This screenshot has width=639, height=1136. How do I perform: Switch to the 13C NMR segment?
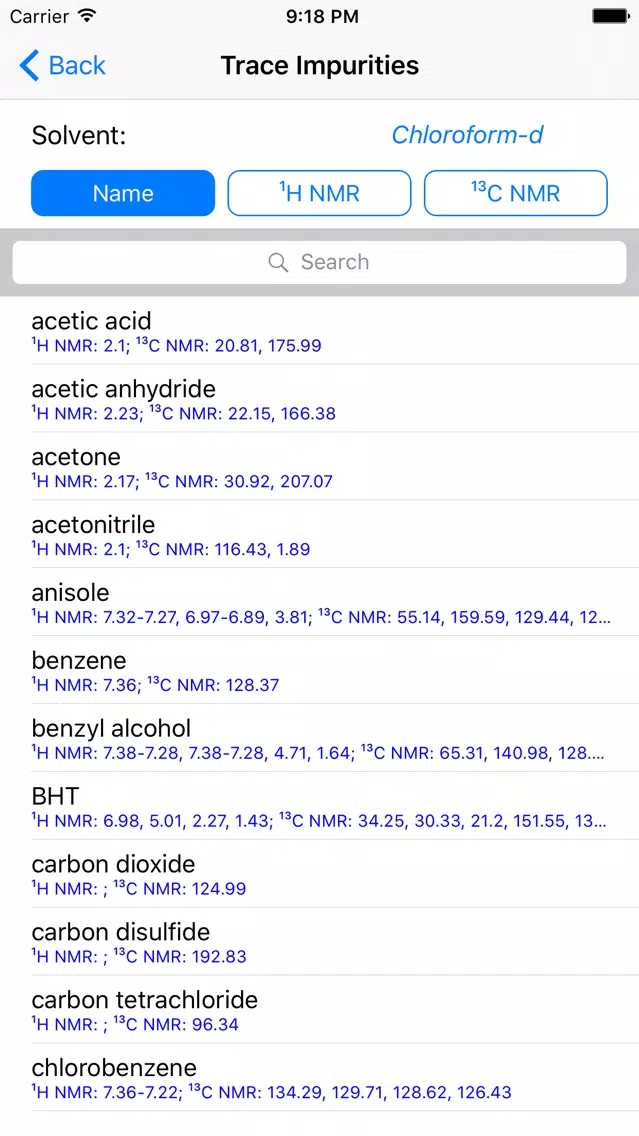click(x=516, y=193)
